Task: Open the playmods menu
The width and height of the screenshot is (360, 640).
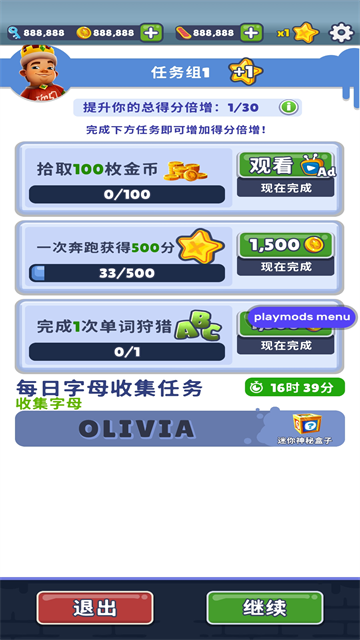Action: tap(302, 317)
